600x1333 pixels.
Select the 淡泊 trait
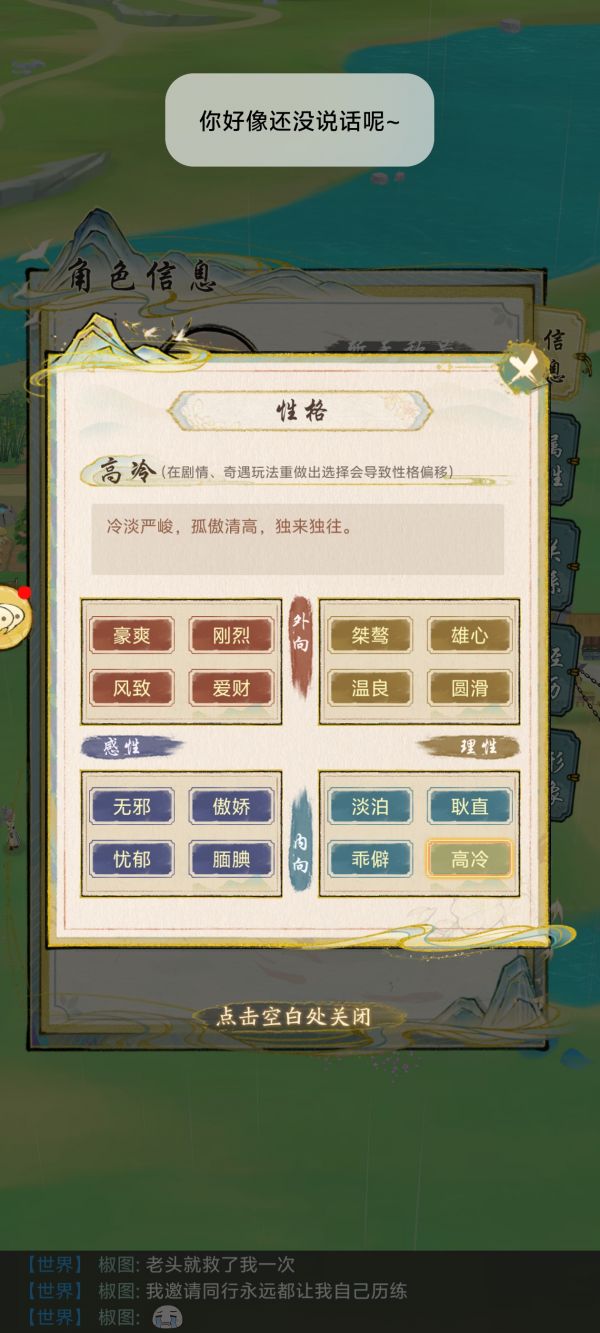pyautogui.click(x=369, y=806)
